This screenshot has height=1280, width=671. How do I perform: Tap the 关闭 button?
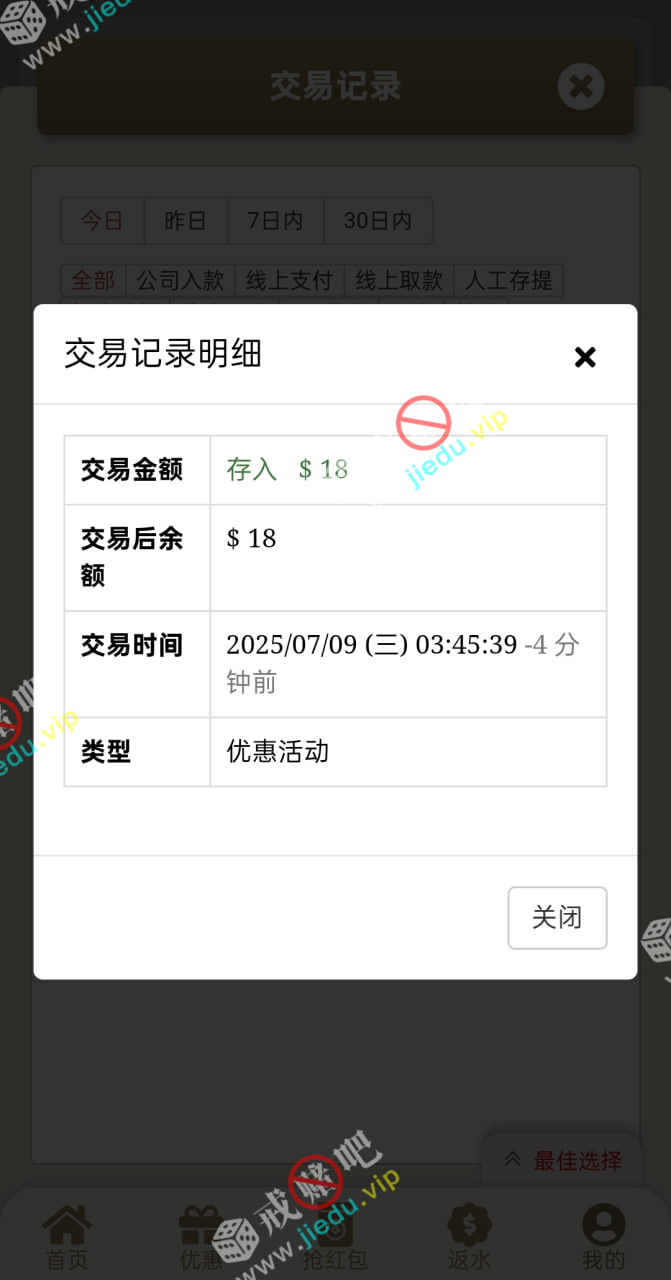pyautogui.click(x=557, y=917)
